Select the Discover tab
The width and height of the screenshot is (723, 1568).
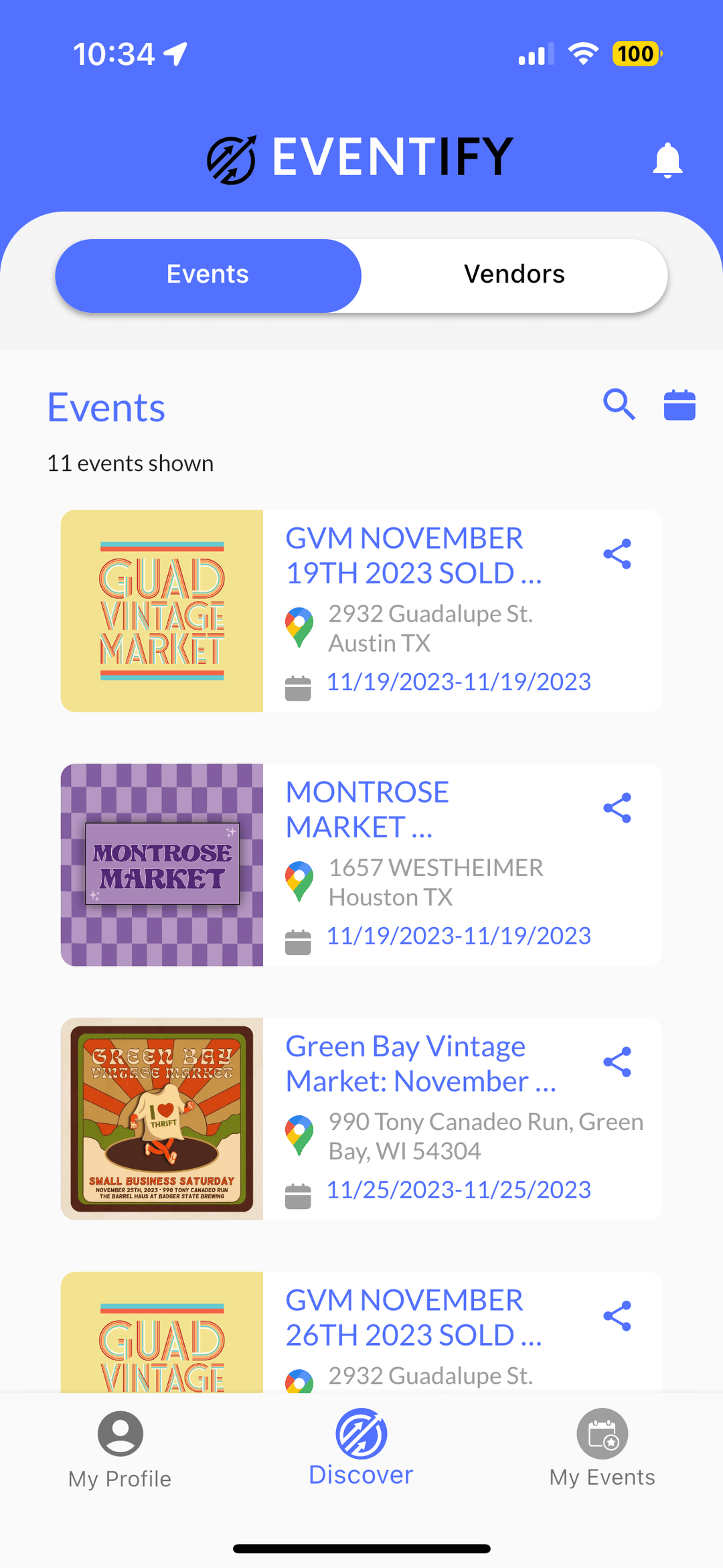click(361, 1448)
